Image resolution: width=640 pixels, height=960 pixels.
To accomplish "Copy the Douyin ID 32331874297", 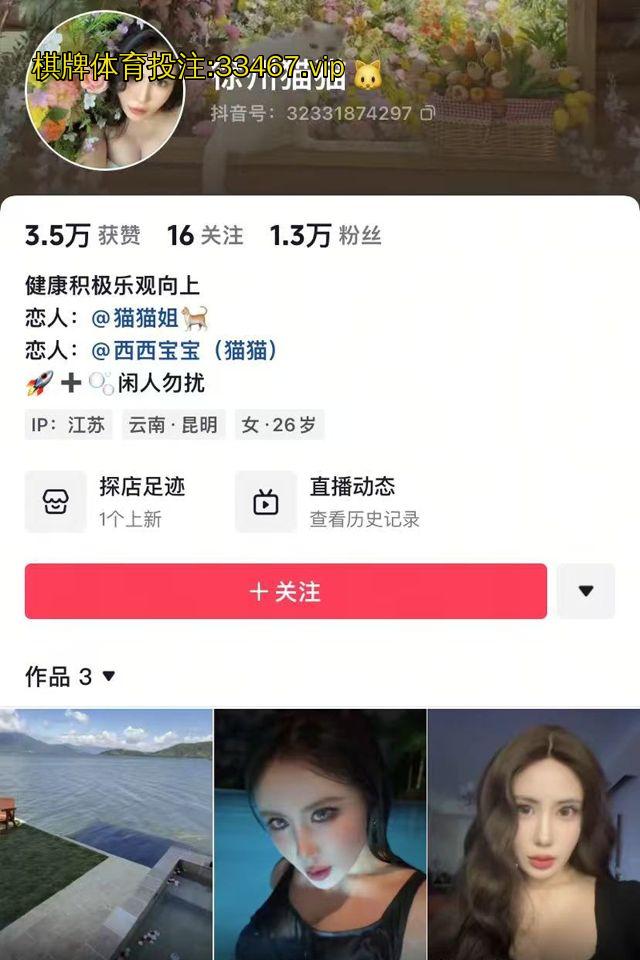I will [428, 113].
